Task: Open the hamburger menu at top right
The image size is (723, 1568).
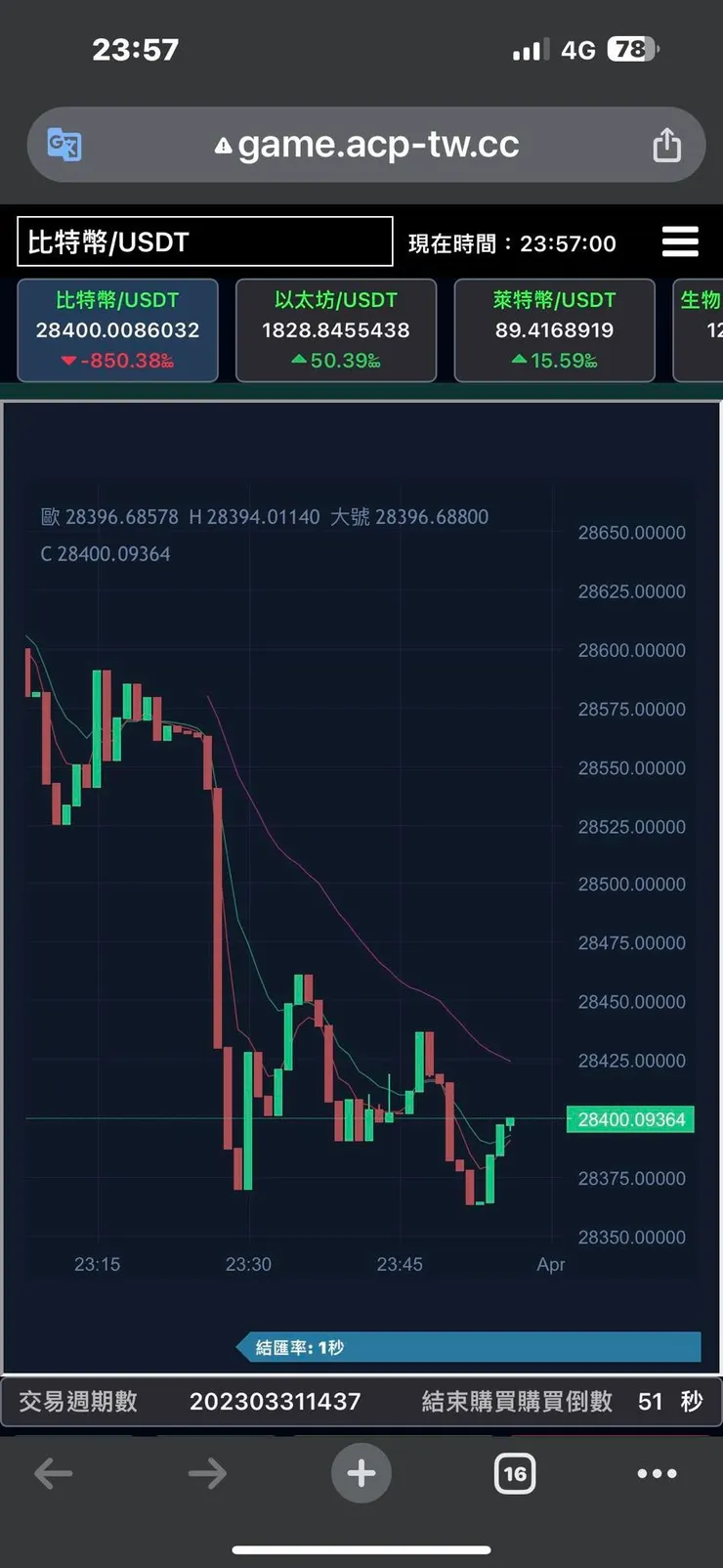Action: 680,241
